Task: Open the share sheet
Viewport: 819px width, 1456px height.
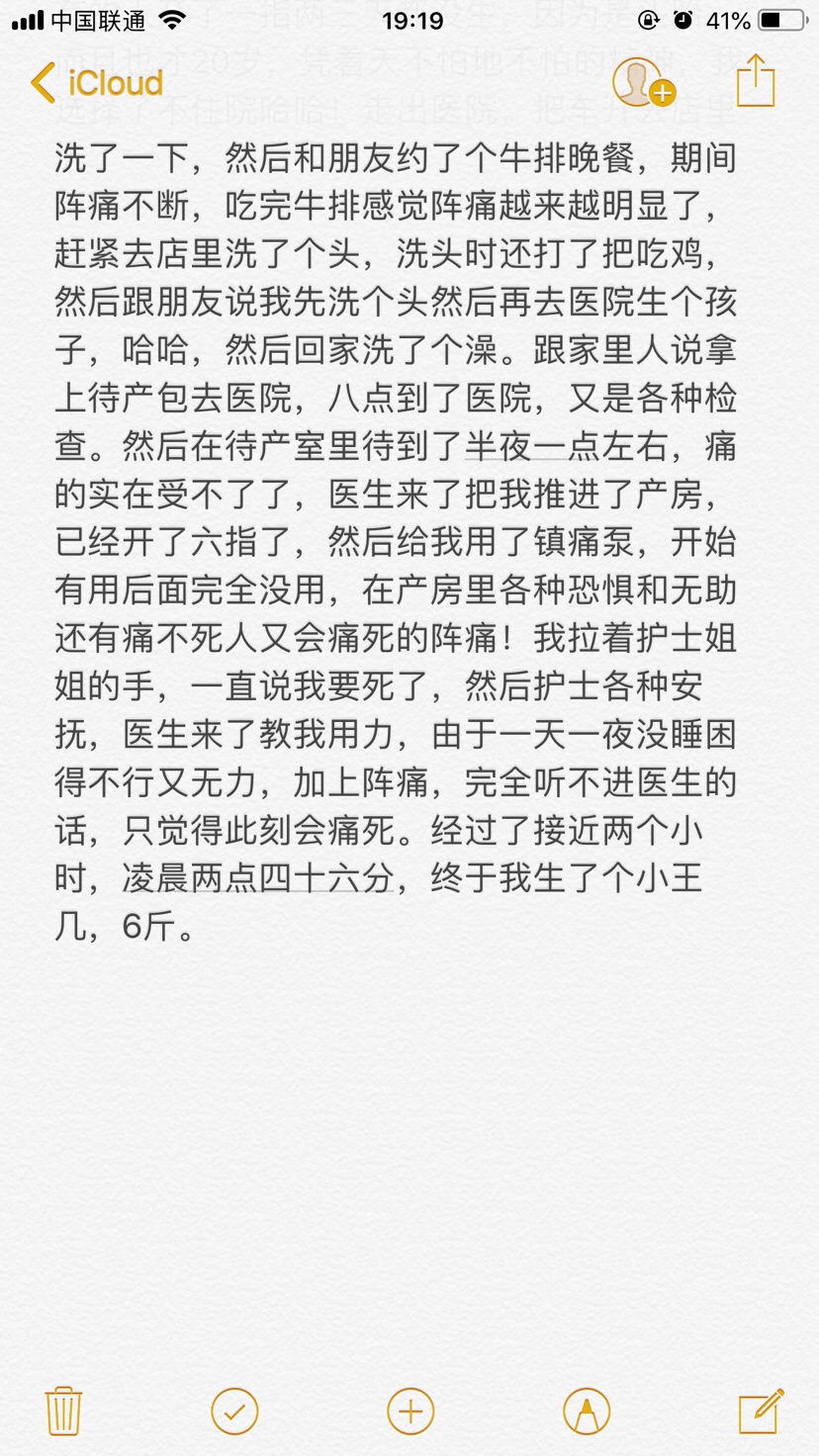Action: [755, 81]
